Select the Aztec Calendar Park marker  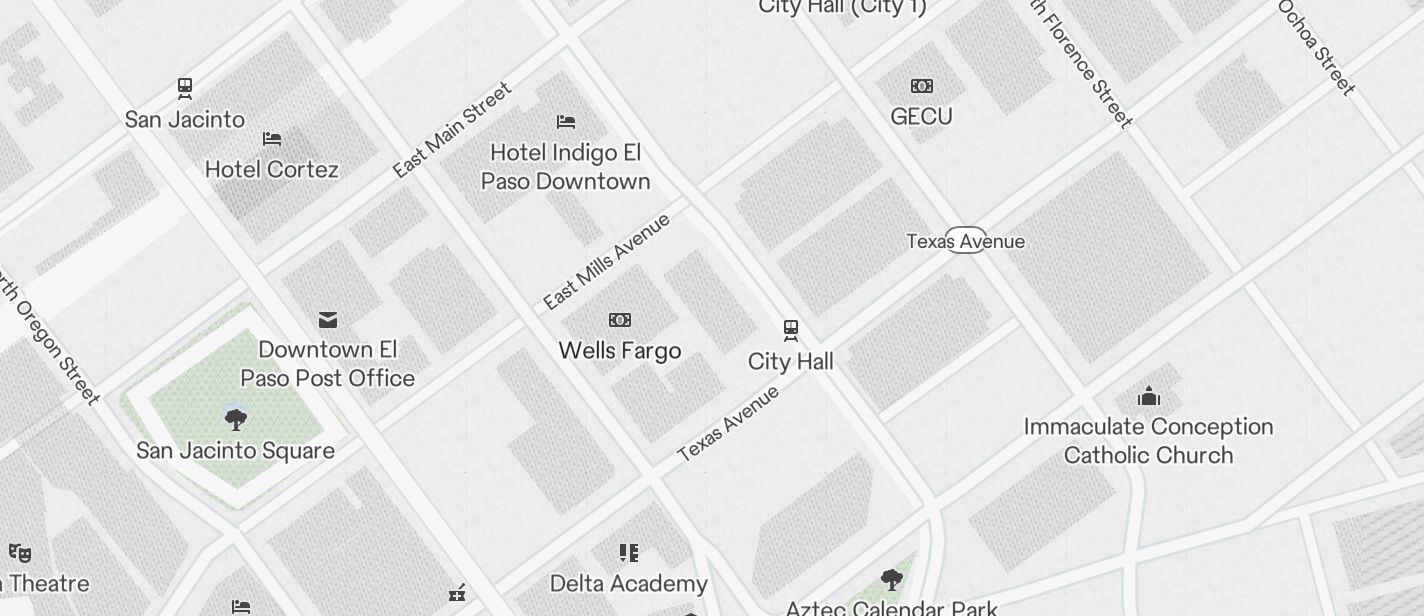pos(891,580)
